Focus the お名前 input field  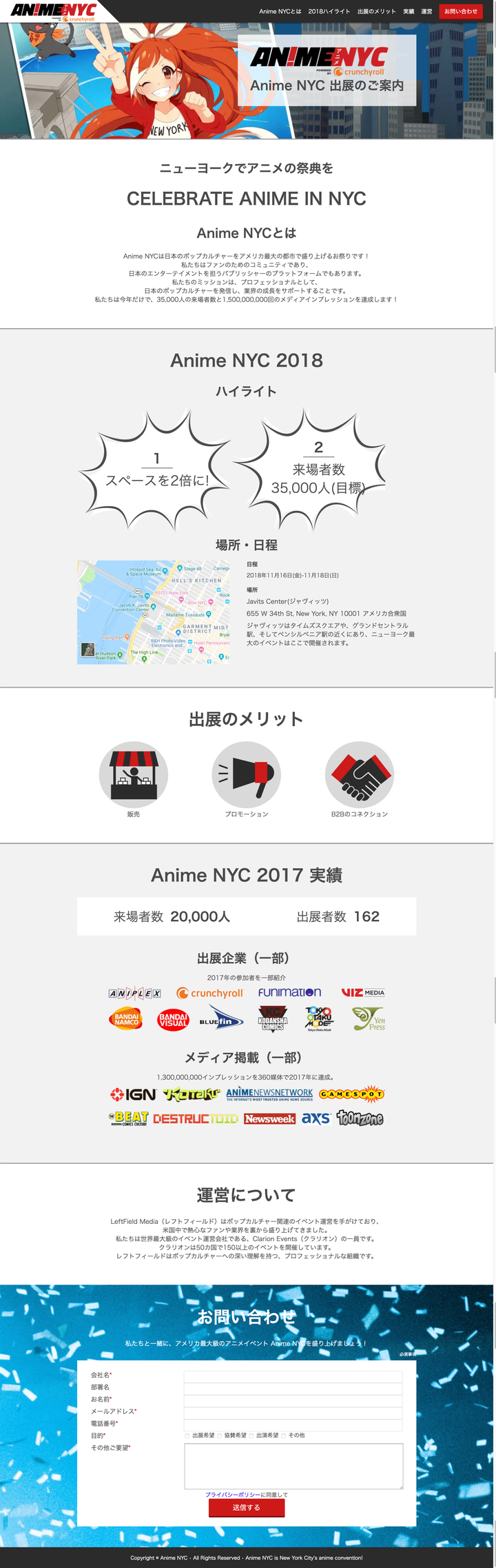coord(293,1400)
